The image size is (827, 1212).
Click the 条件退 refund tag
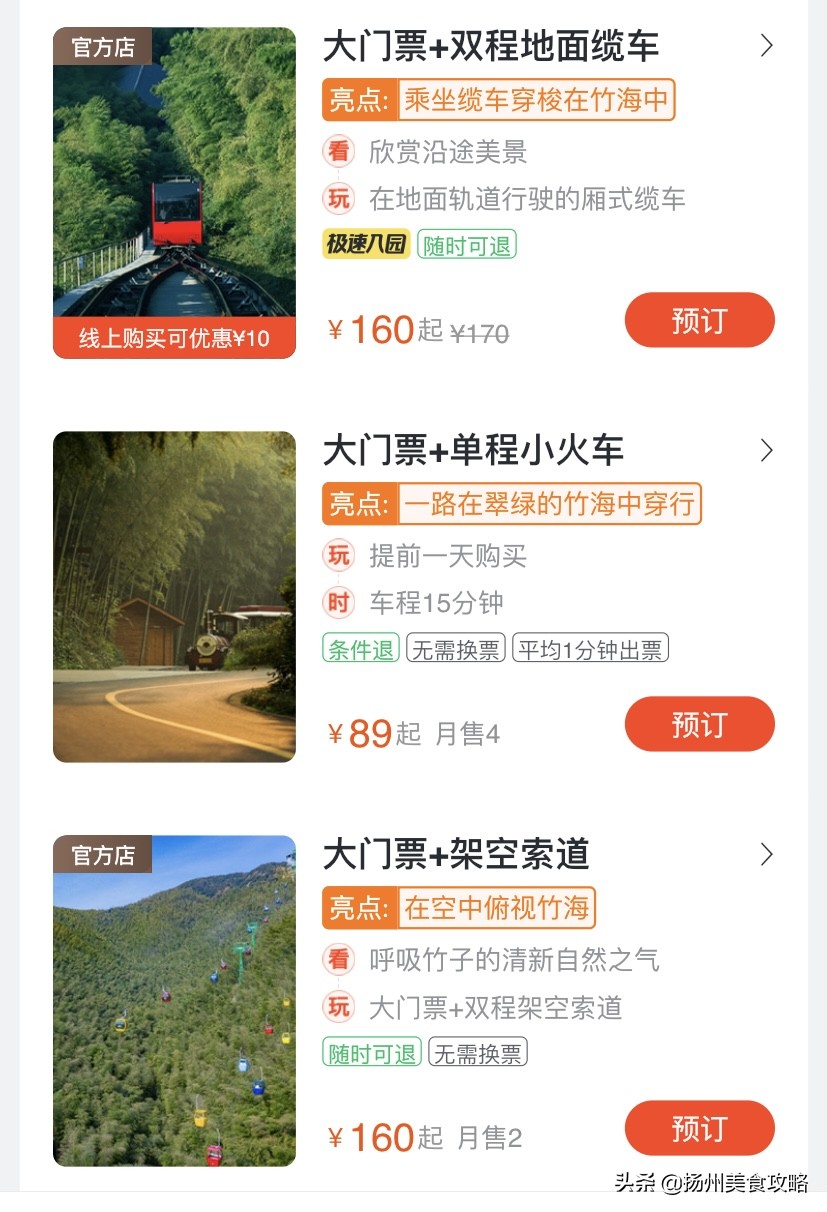(x=359, y=648)
